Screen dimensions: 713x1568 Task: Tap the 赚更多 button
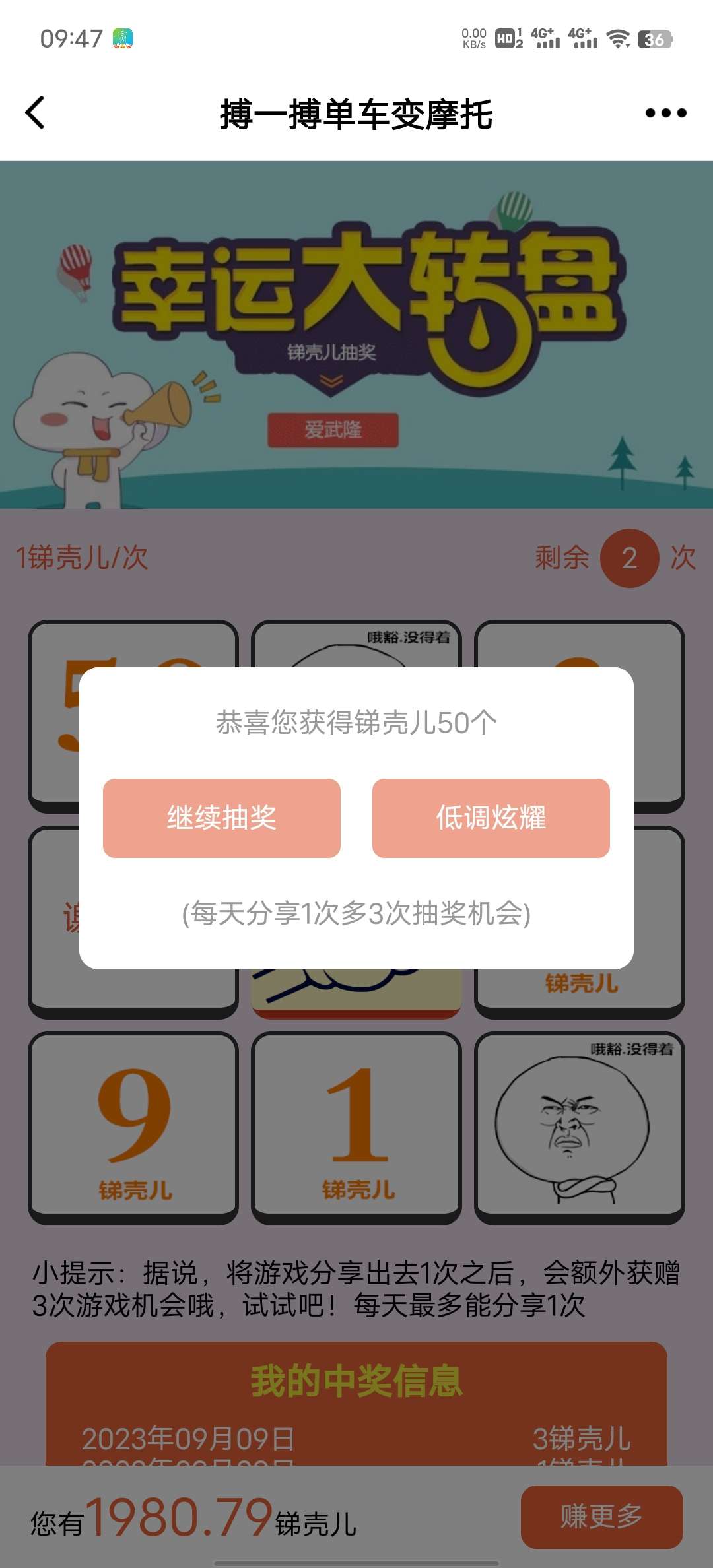(x=601, y=1517)
